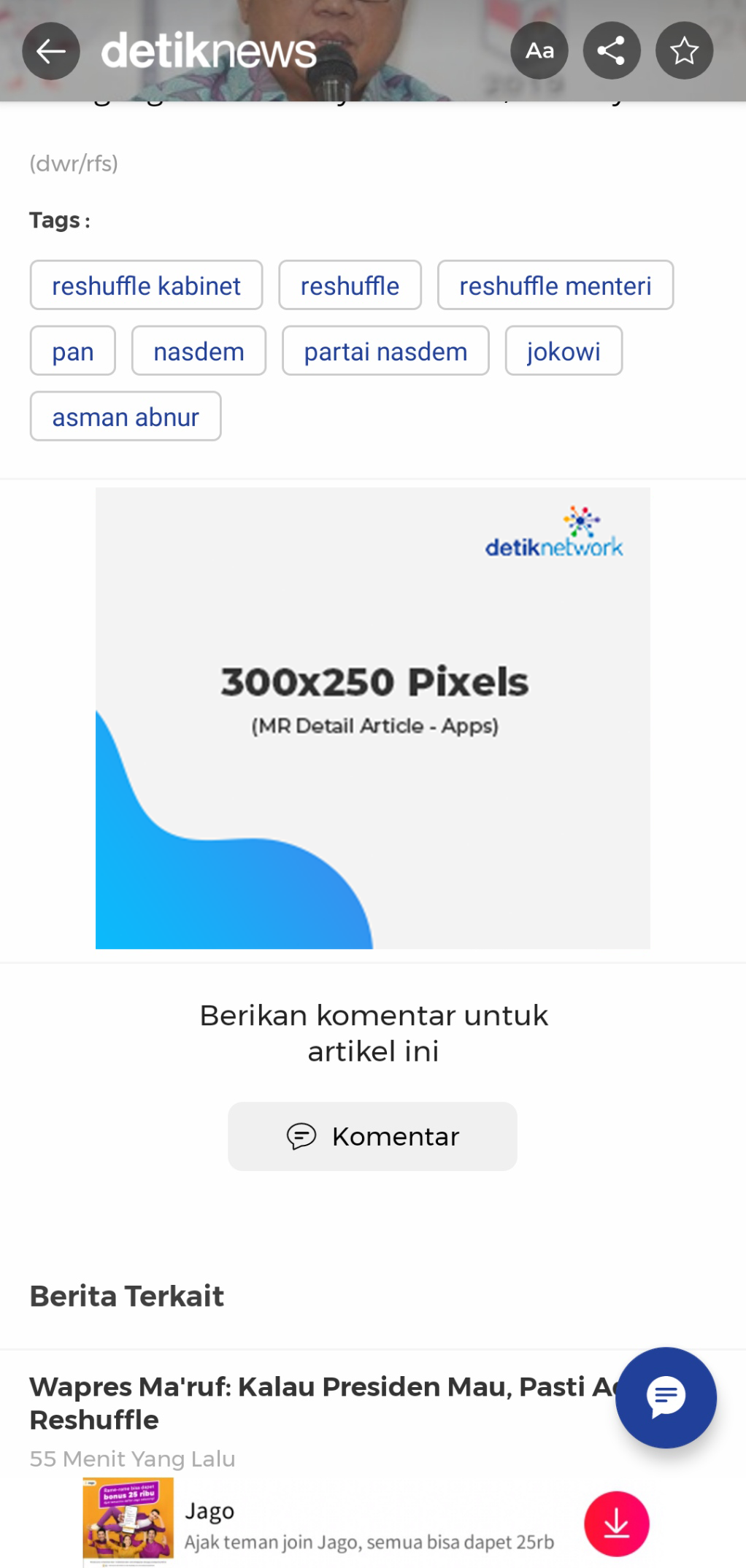This screenshot has height=1568, width=746.
Task: Open the 'reshuffle' tag
Action: coord(350,286)
